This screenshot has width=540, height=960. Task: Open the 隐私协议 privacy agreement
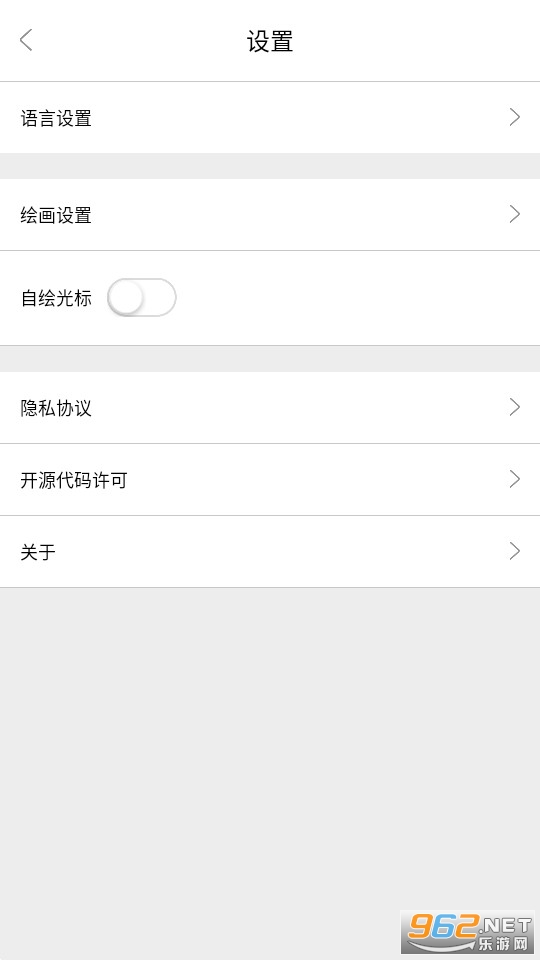[x=270, y=408]
